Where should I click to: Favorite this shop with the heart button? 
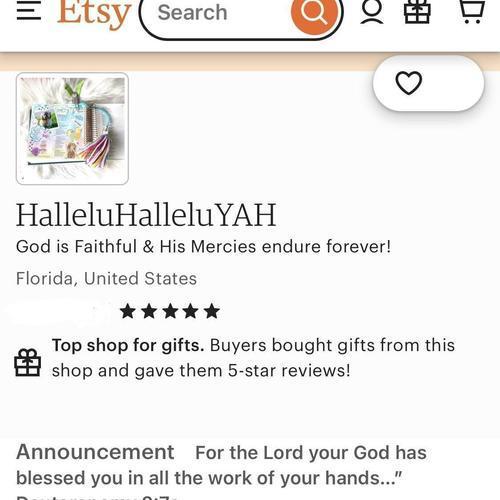coord(428,83)
